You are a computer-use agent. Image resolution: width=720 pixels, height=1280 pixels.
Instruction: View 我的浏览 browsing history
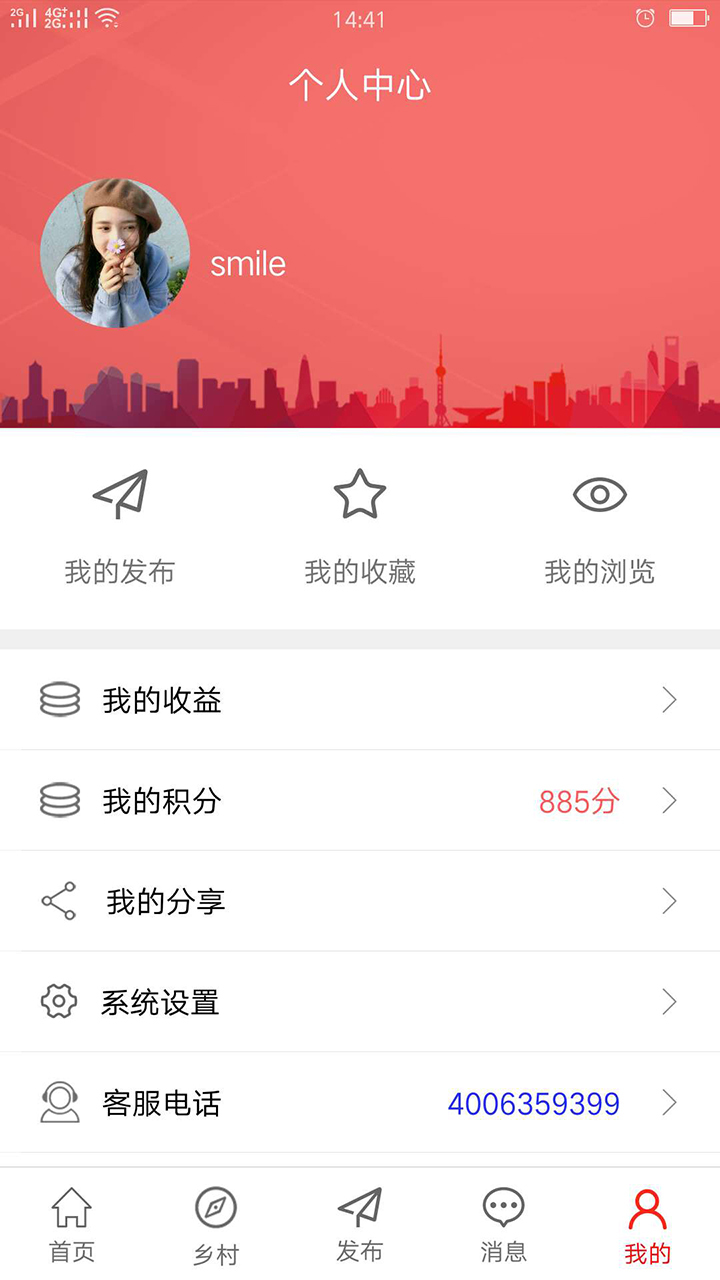600,527
